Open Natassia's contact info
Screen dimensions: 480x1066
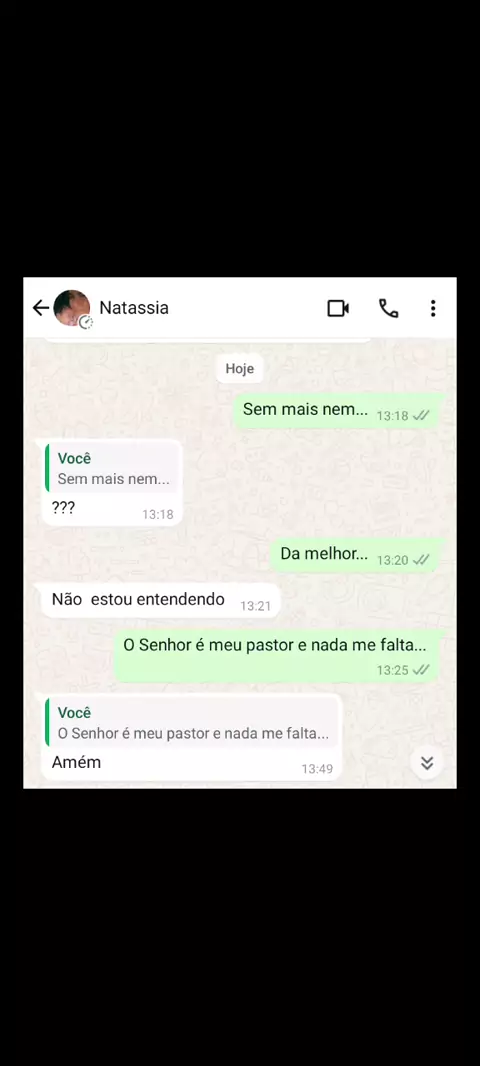click(134, 308)
